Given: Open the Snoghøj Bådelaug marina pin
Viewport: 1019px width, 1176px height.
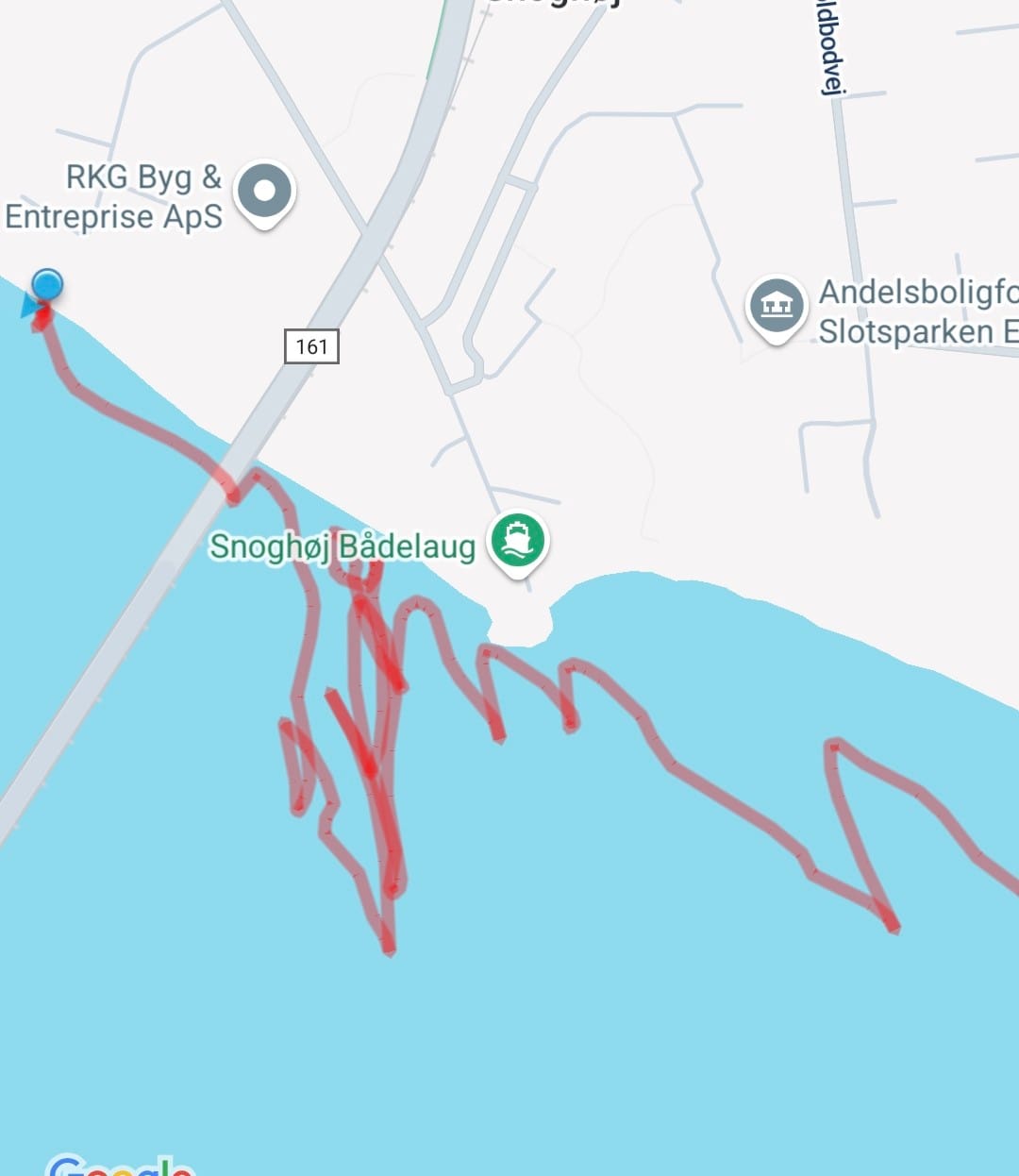Looking at the screenshot, I should (517, 541).
